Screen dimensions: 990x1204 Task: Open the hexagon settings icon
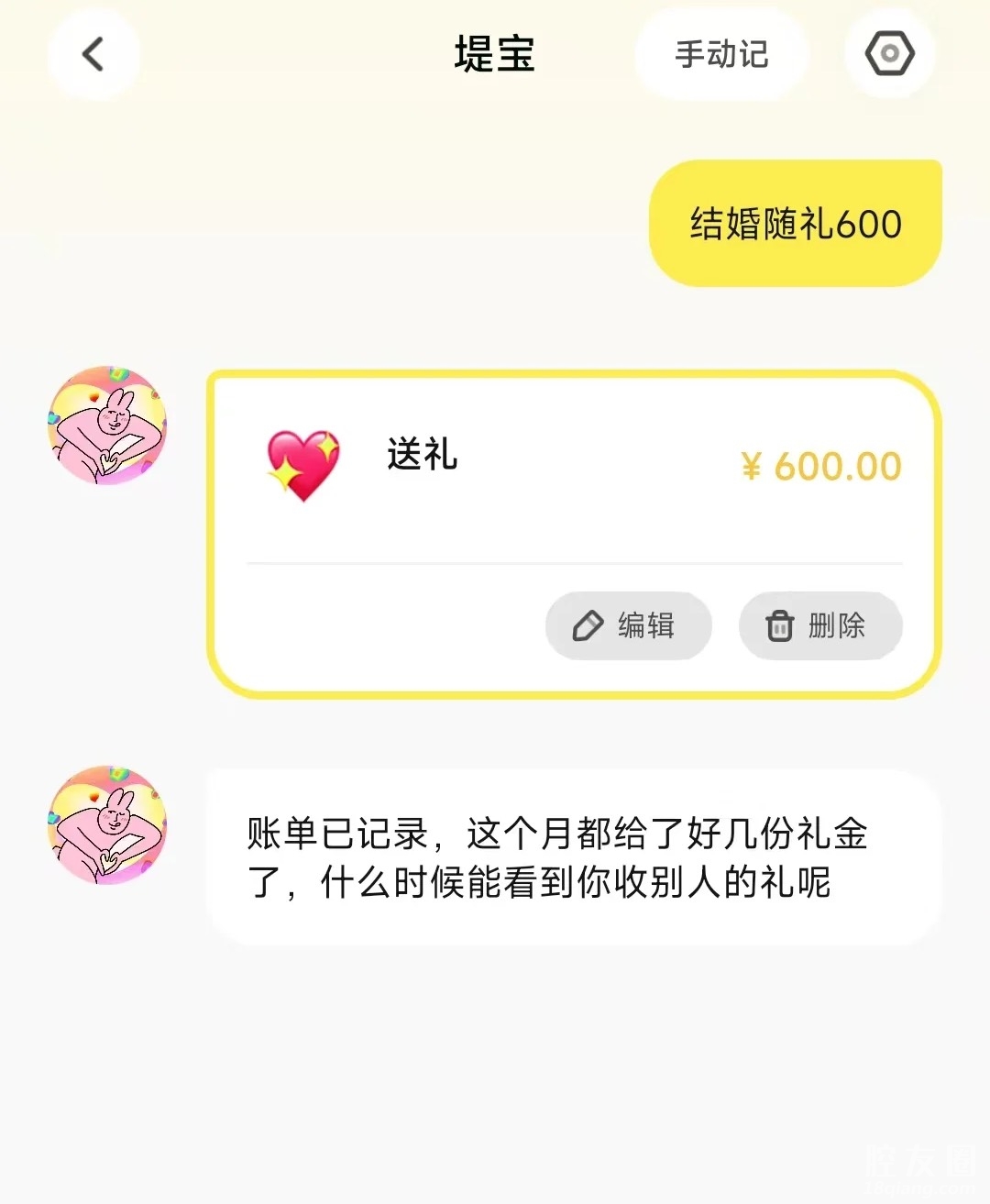(x=889, y=54)
